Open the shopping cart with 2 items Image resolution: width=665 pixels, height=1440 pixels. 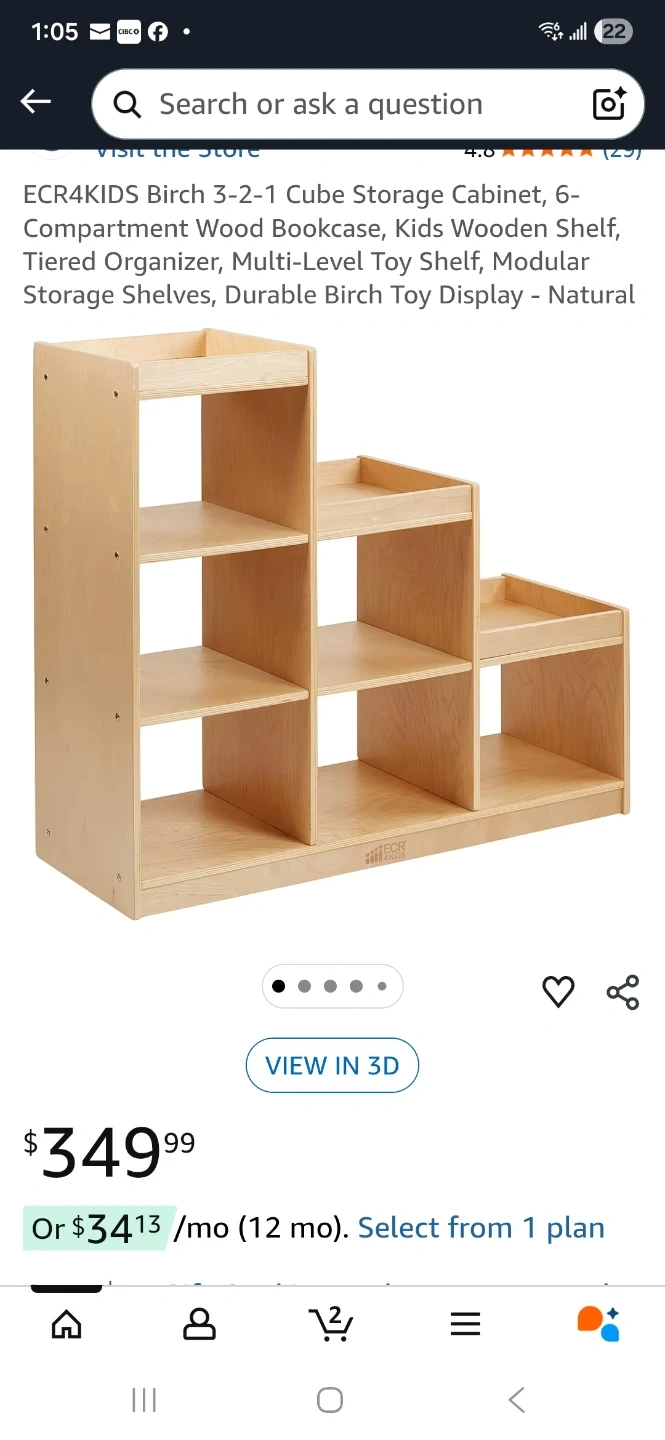point(331,1324)
